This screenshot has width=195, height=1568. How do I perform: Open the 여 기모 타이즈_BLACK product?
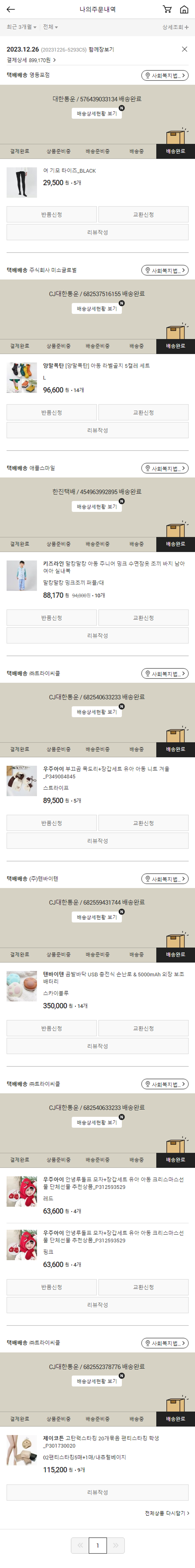pos(69,171)
